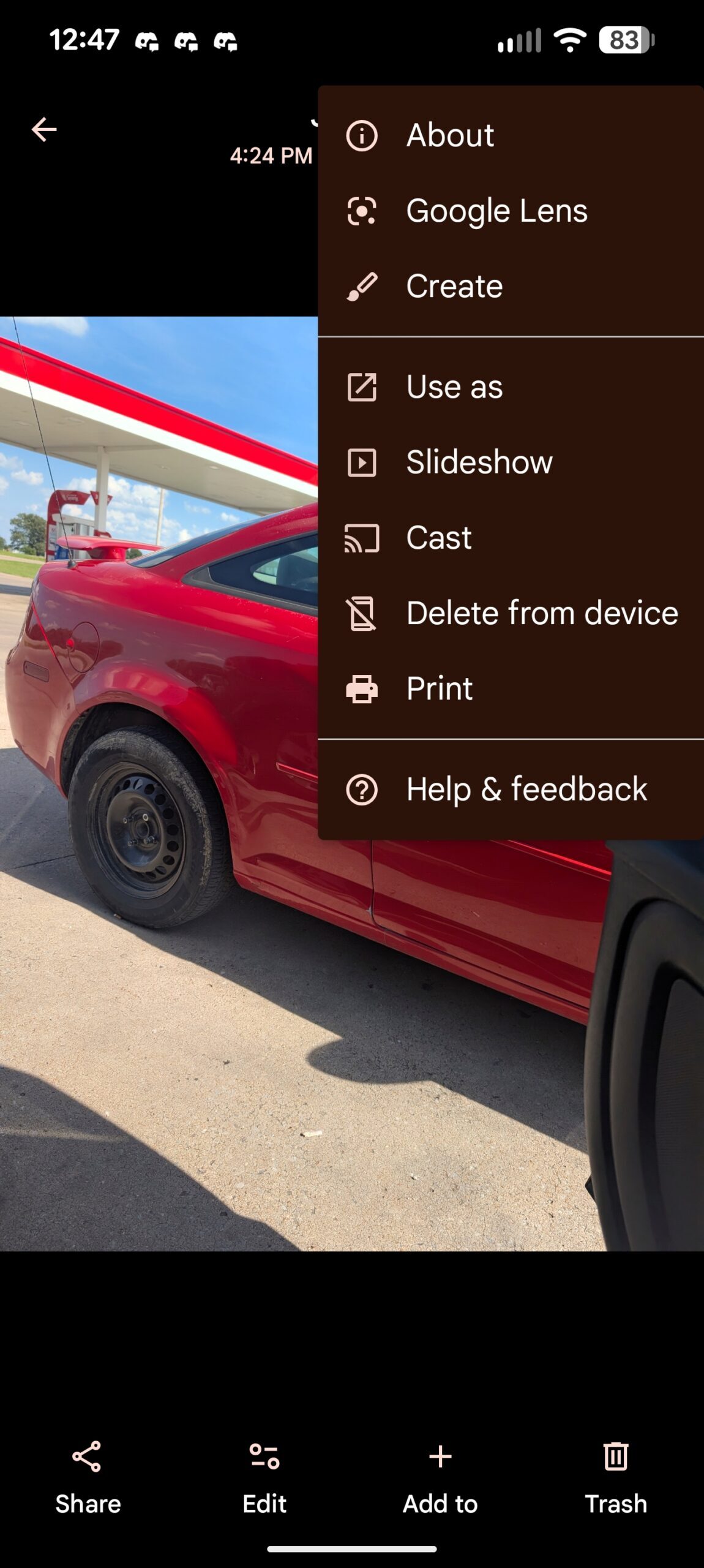Print this photo
The height and width of the screenshot is (1568, 704).
(439, 688)
